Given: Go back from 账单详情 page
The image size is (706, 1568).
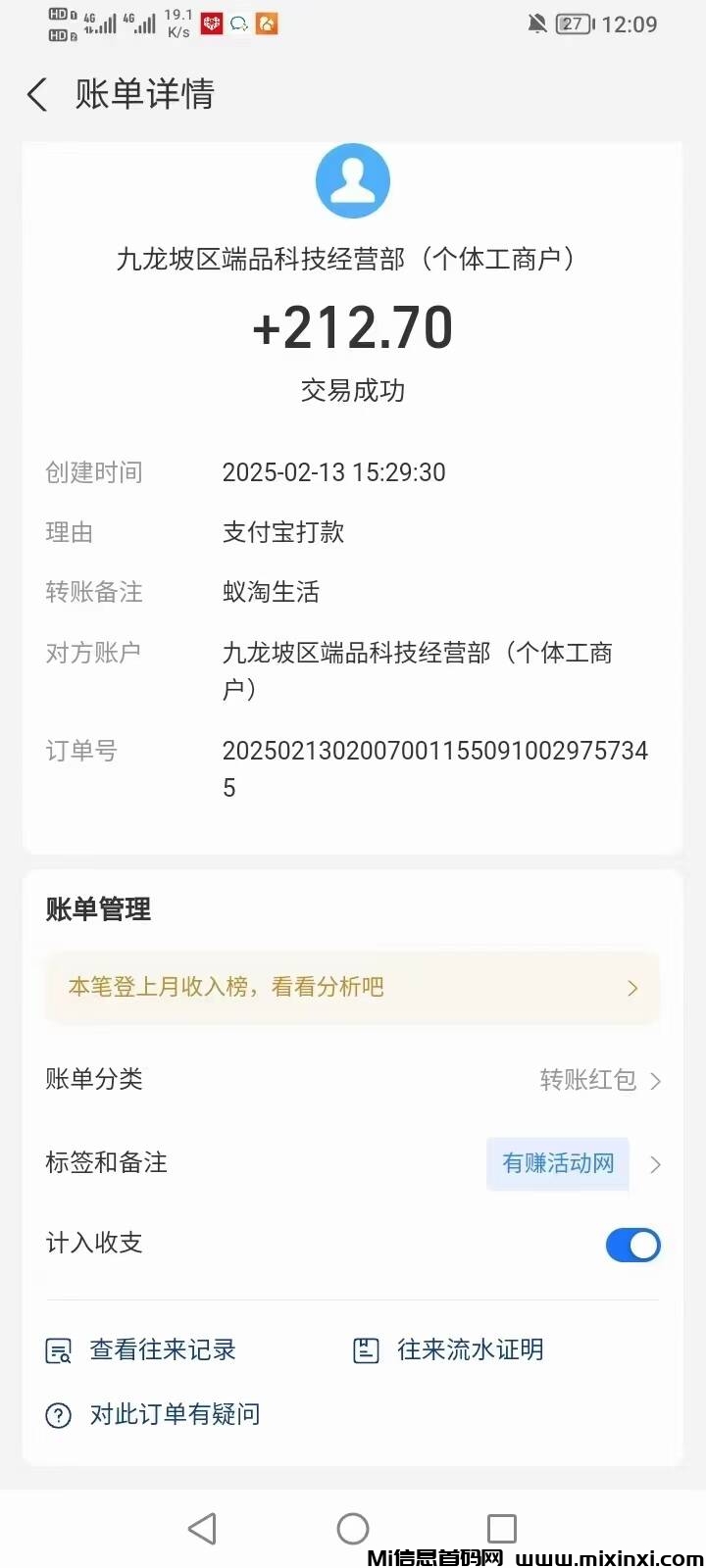Looking at the screenshot, I should (x=37, y=95).
